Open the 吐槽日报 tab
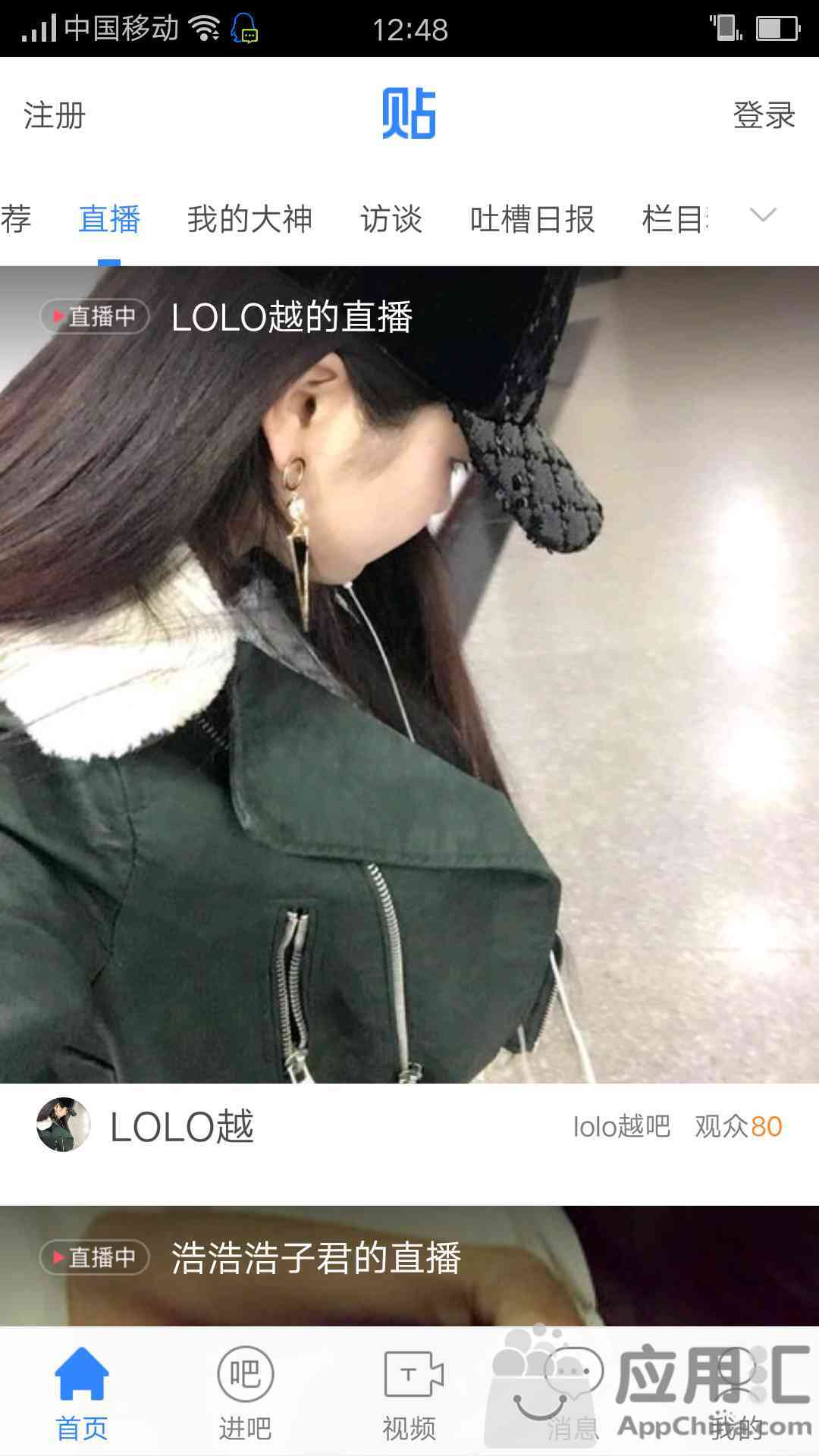This screenshot has width=819, height=1456. point(532,219)
